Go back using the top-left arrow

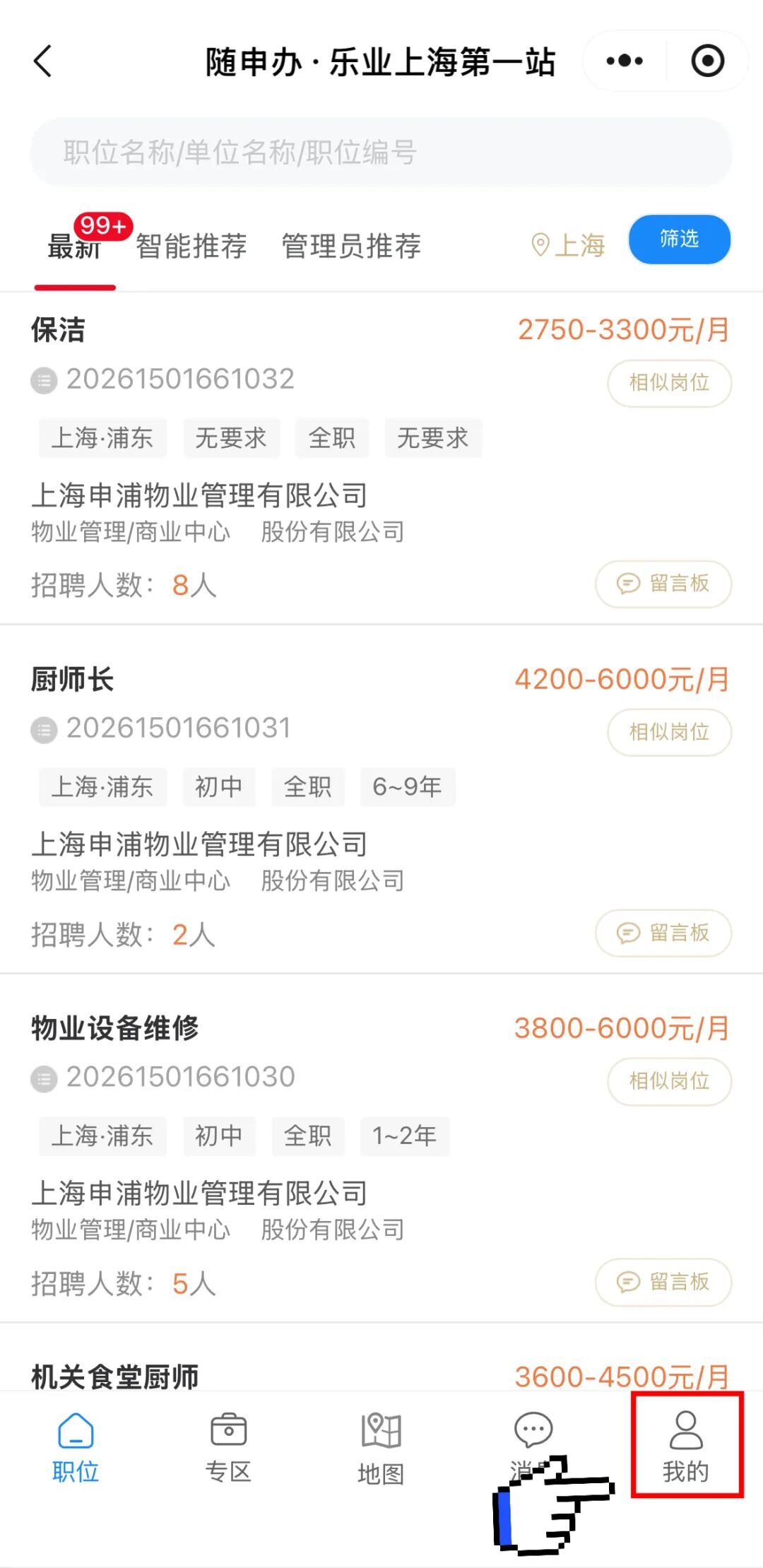tap(43, 61)
